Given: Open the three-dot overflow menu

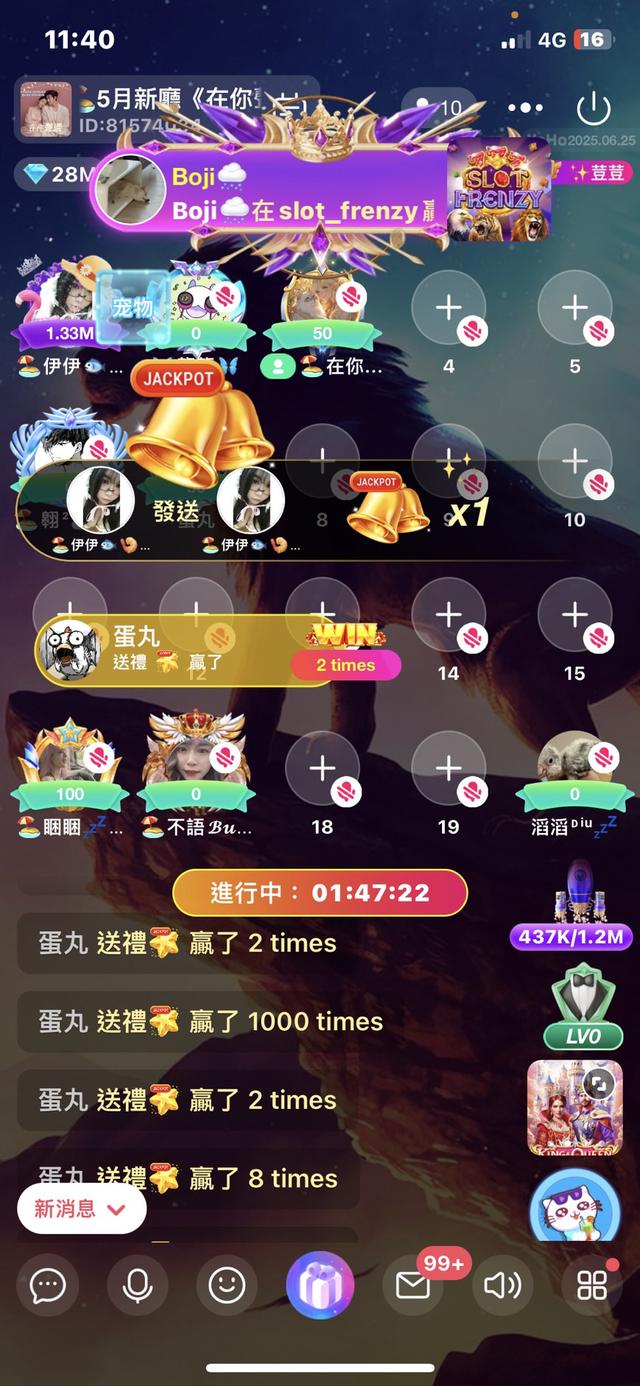Looking at the screenshot, I should click(x=525, y=108).
